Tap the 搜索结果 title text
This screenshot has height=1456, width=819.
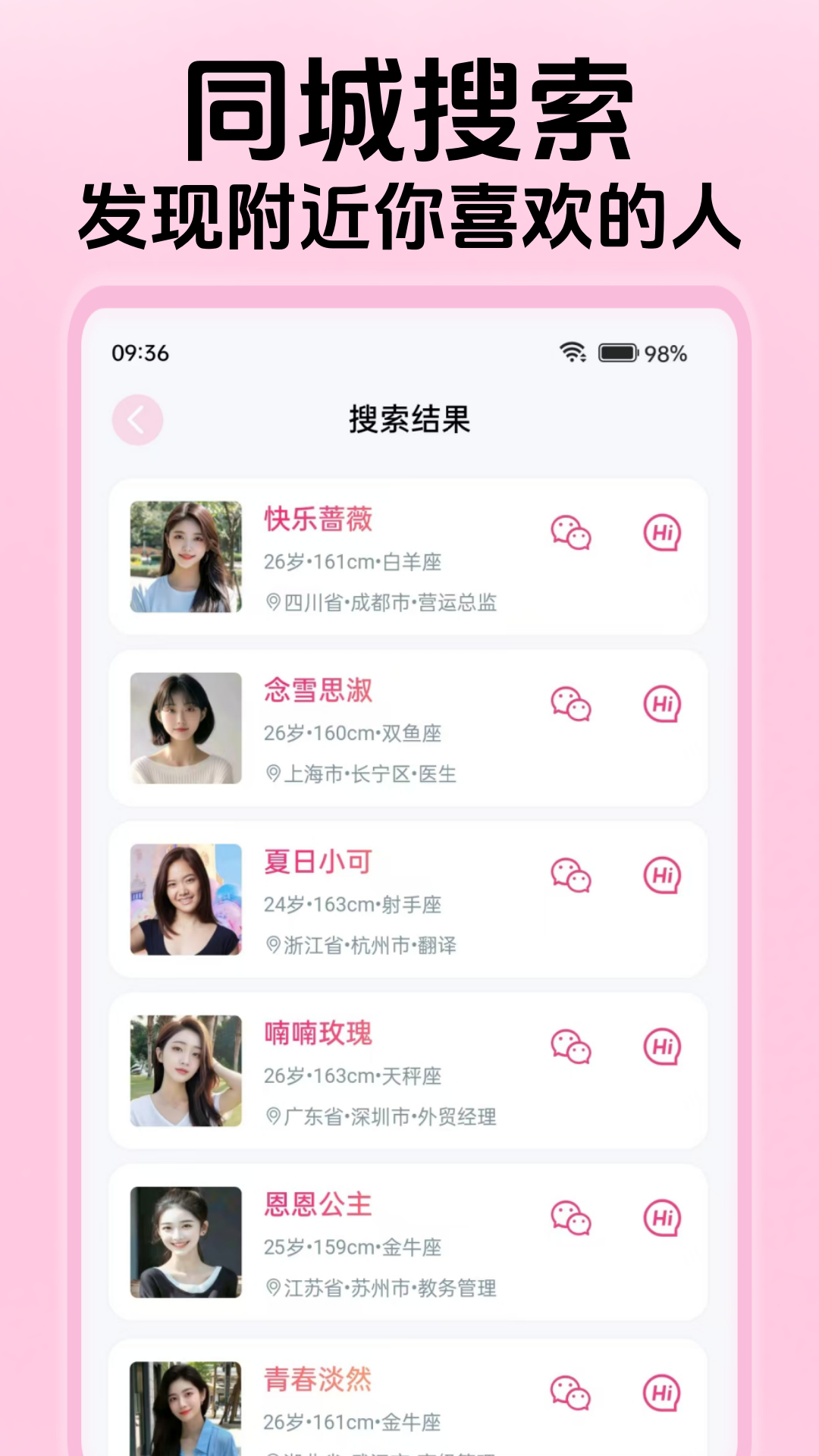[x=409, y=418]
